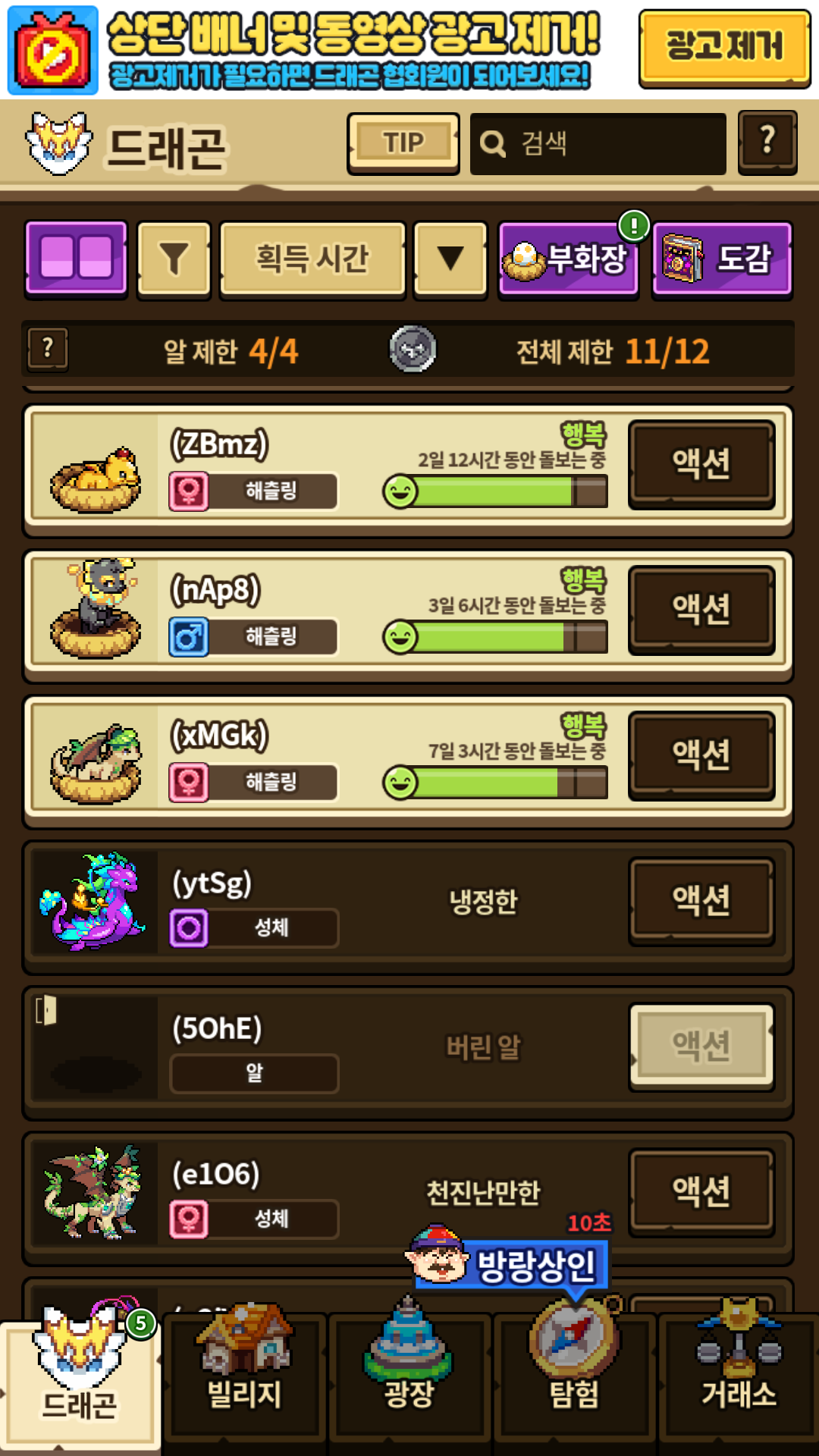Viewport: 819px width, 1456px height.
Task: Open the 도감 encyclopedia
Action: [x=722, y=260]
